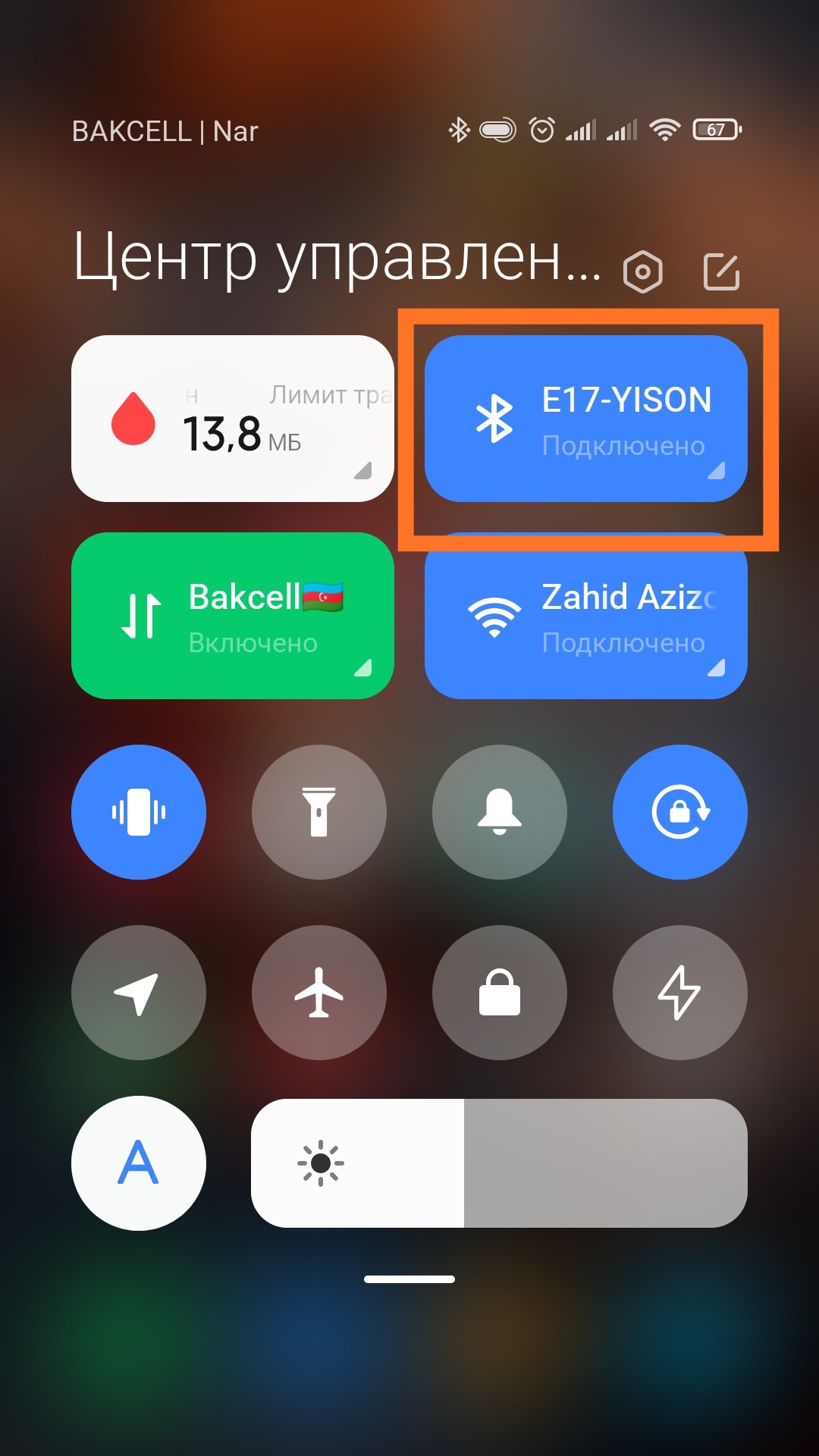Enable location via the arrow icon
This screenshot has height=1456, width=819.
click(x=139, y=993)
